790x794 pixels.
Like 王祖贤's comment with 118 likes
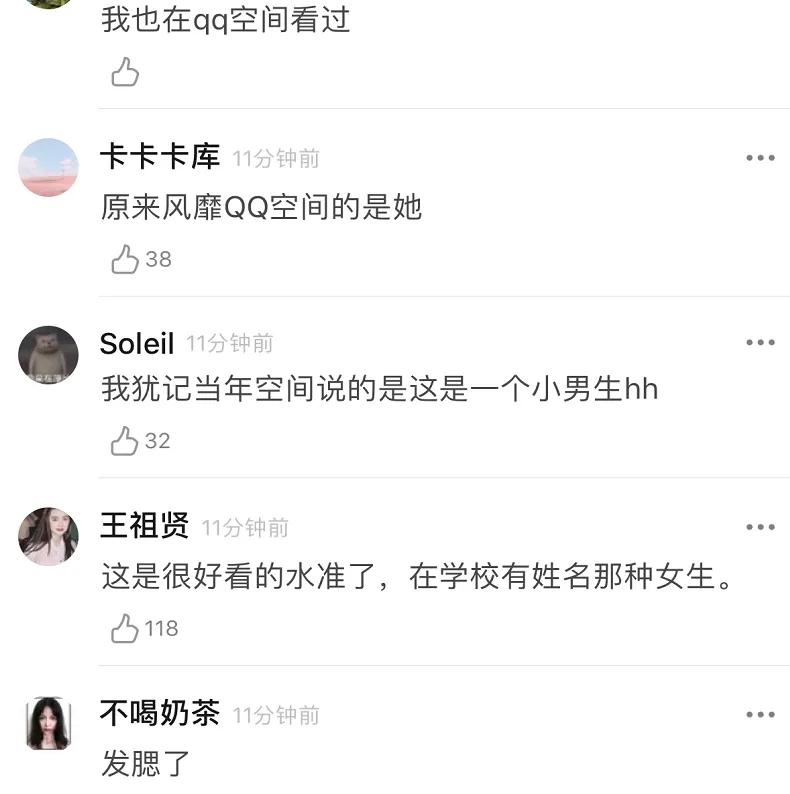(x=124, y=627)
